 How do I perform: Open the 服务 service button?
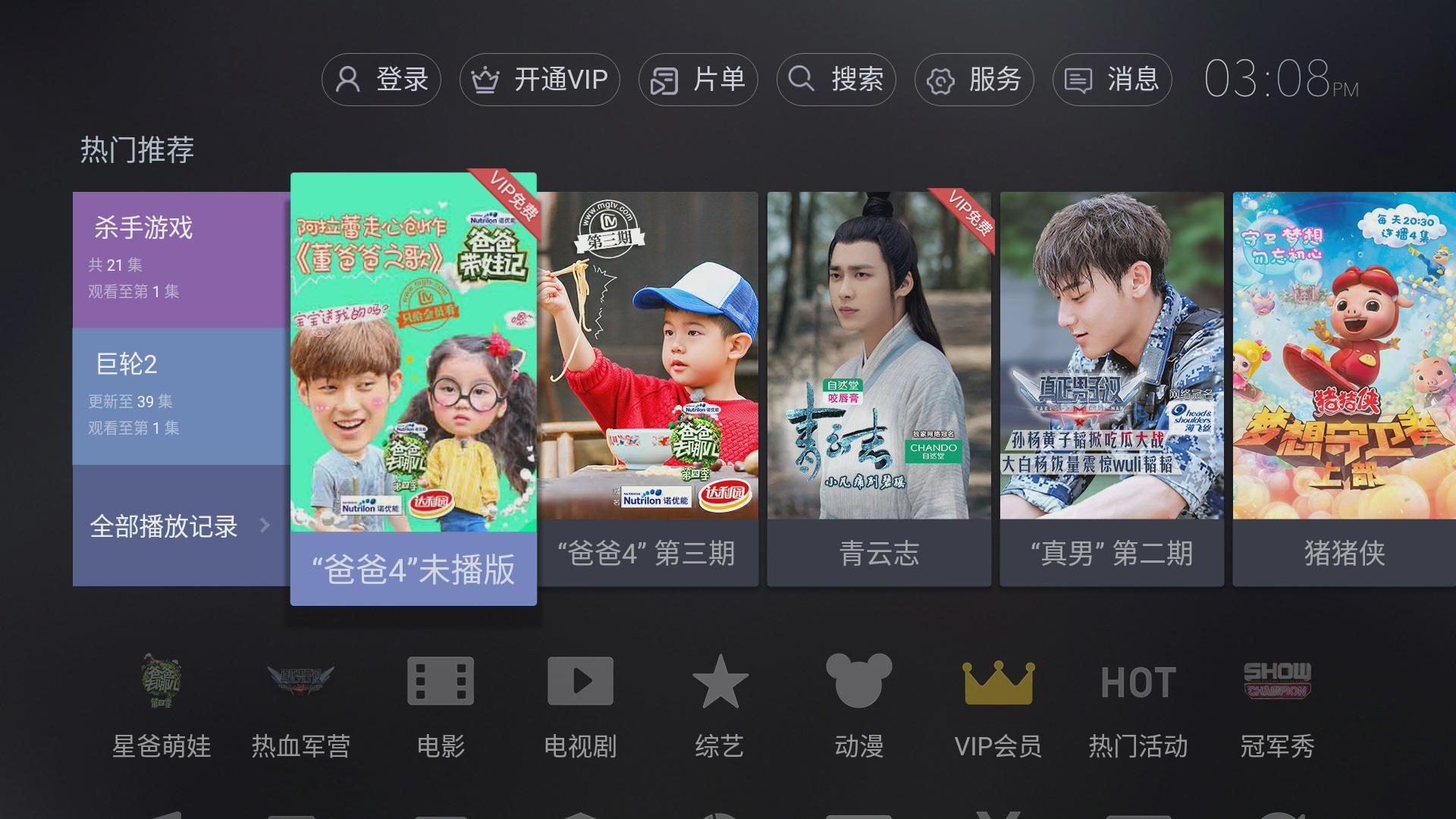pyautogui.click(x=974, y=80)
